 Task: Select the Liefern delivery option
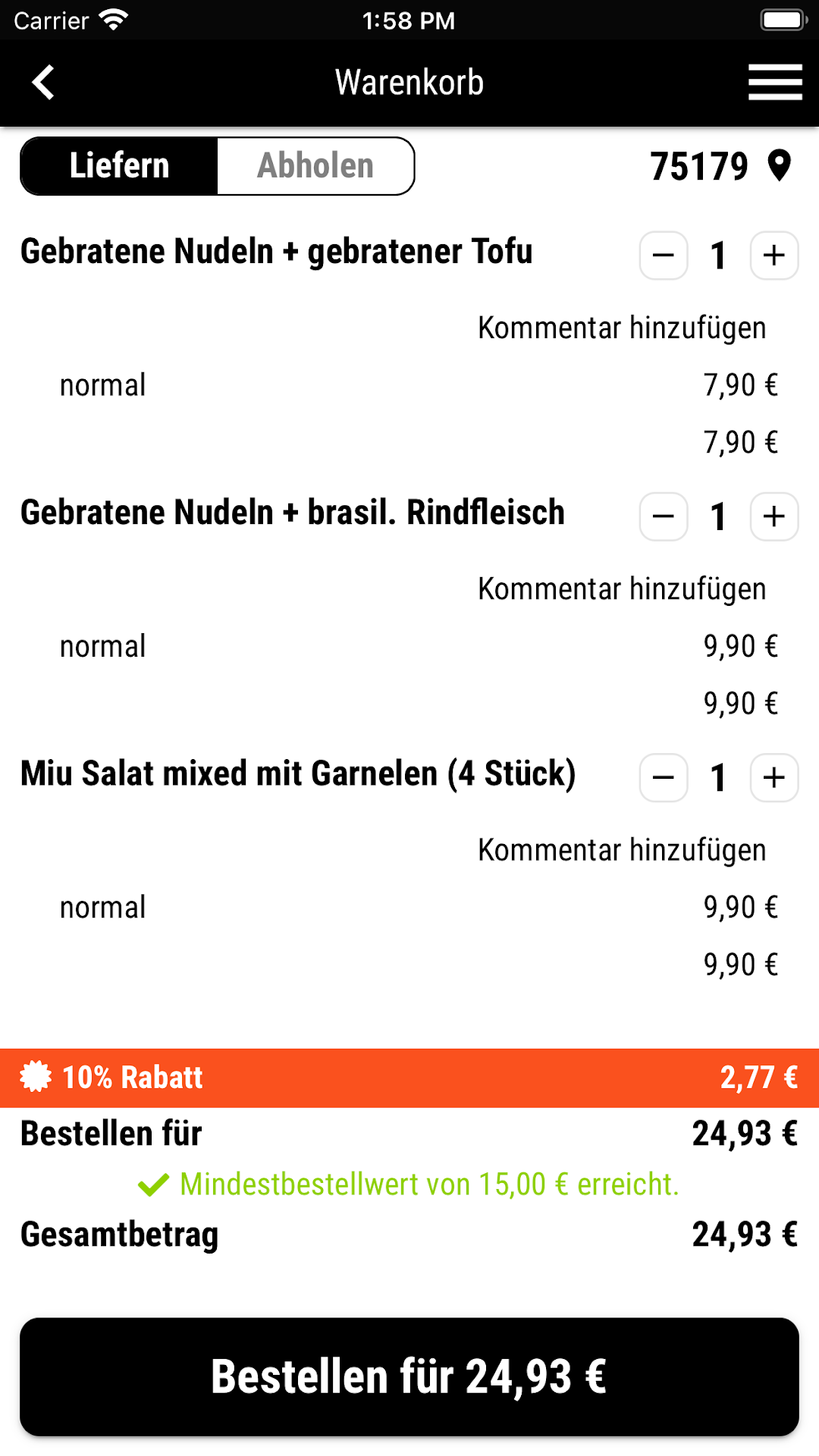[119, 166]
